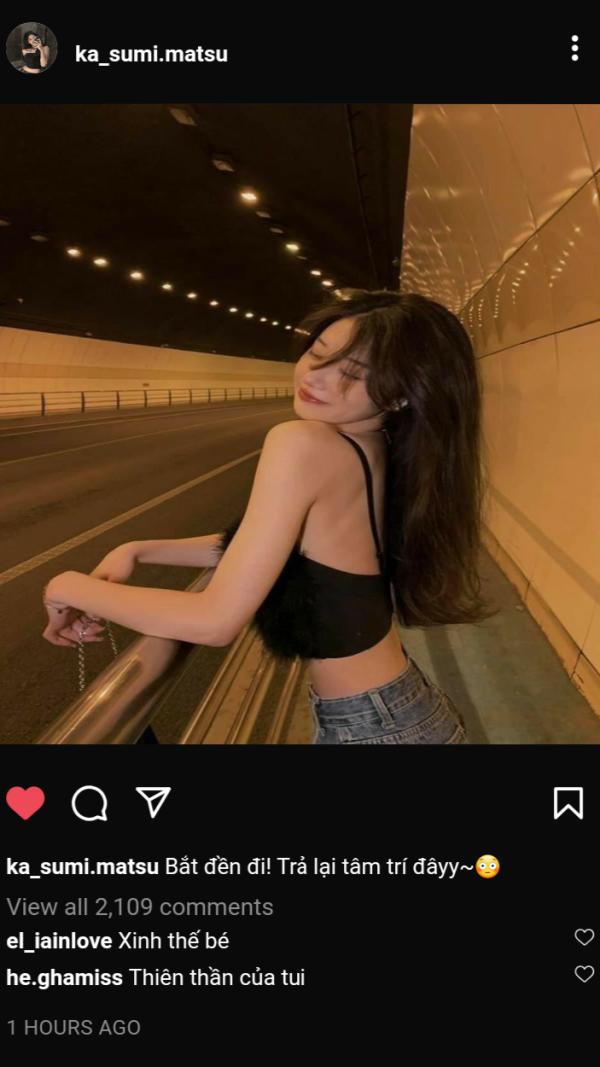Like el_iainlove's comment
Image resolution: width=600 pixels, height=1067 pixels.
584,937
